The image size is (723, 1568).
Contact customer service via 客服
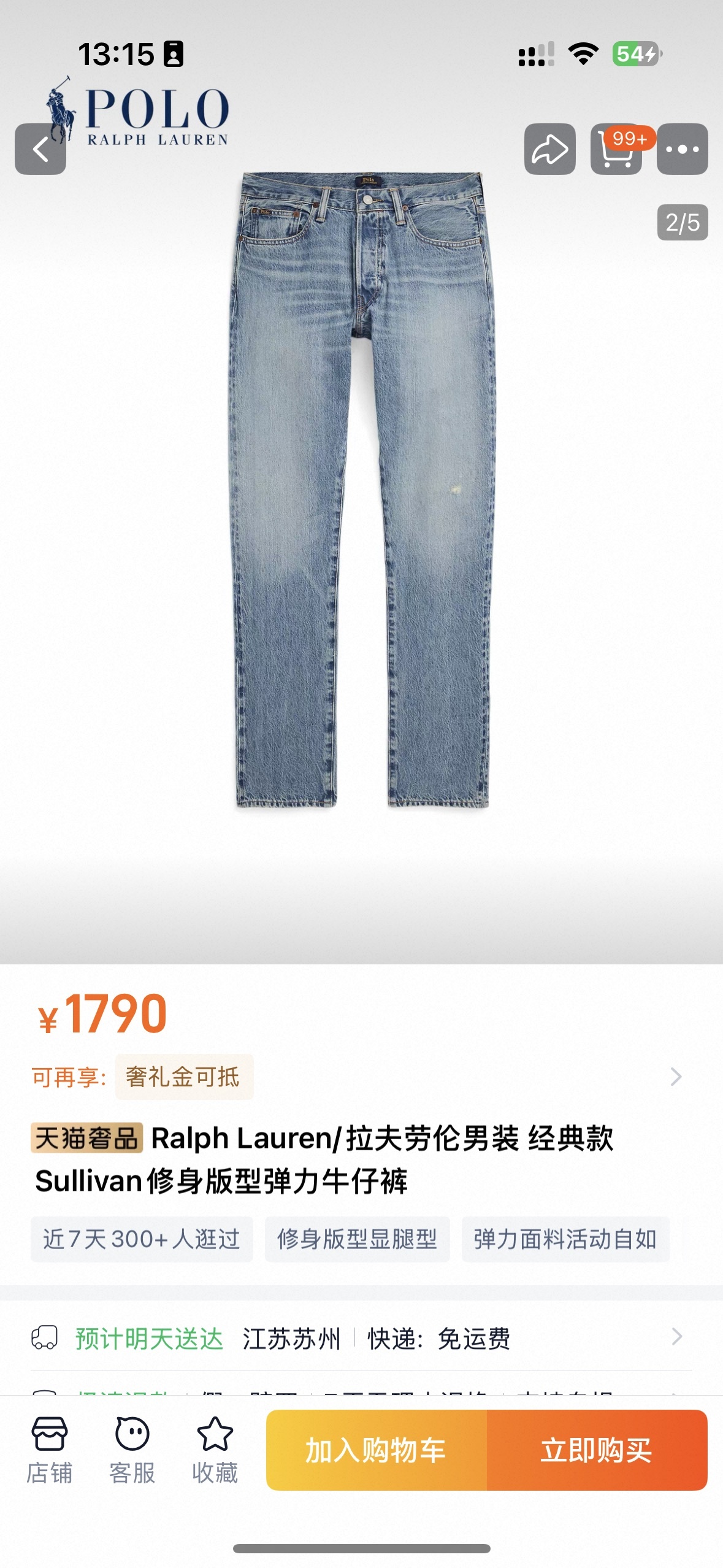[132, 1450]
